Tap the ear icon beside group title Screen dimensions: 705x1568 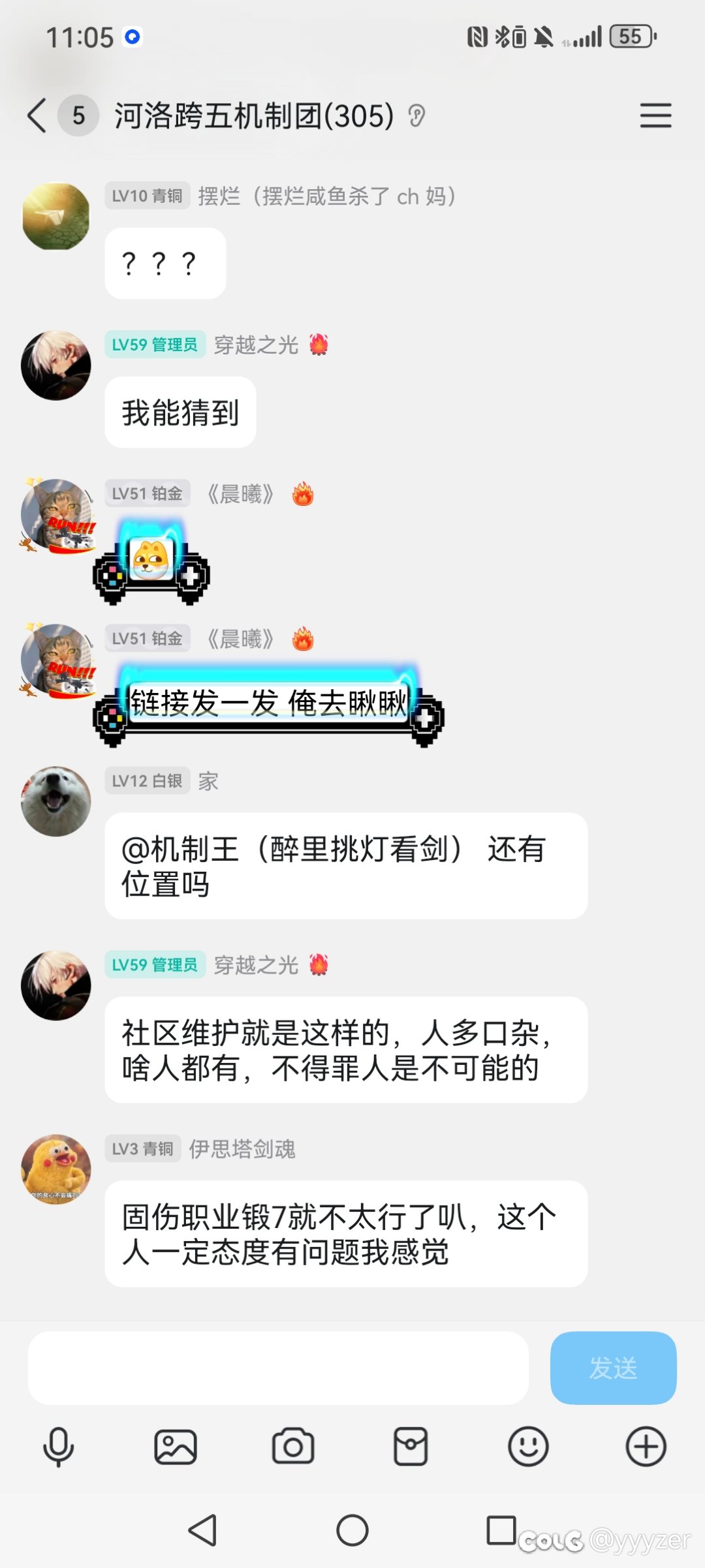pos(416,116)
